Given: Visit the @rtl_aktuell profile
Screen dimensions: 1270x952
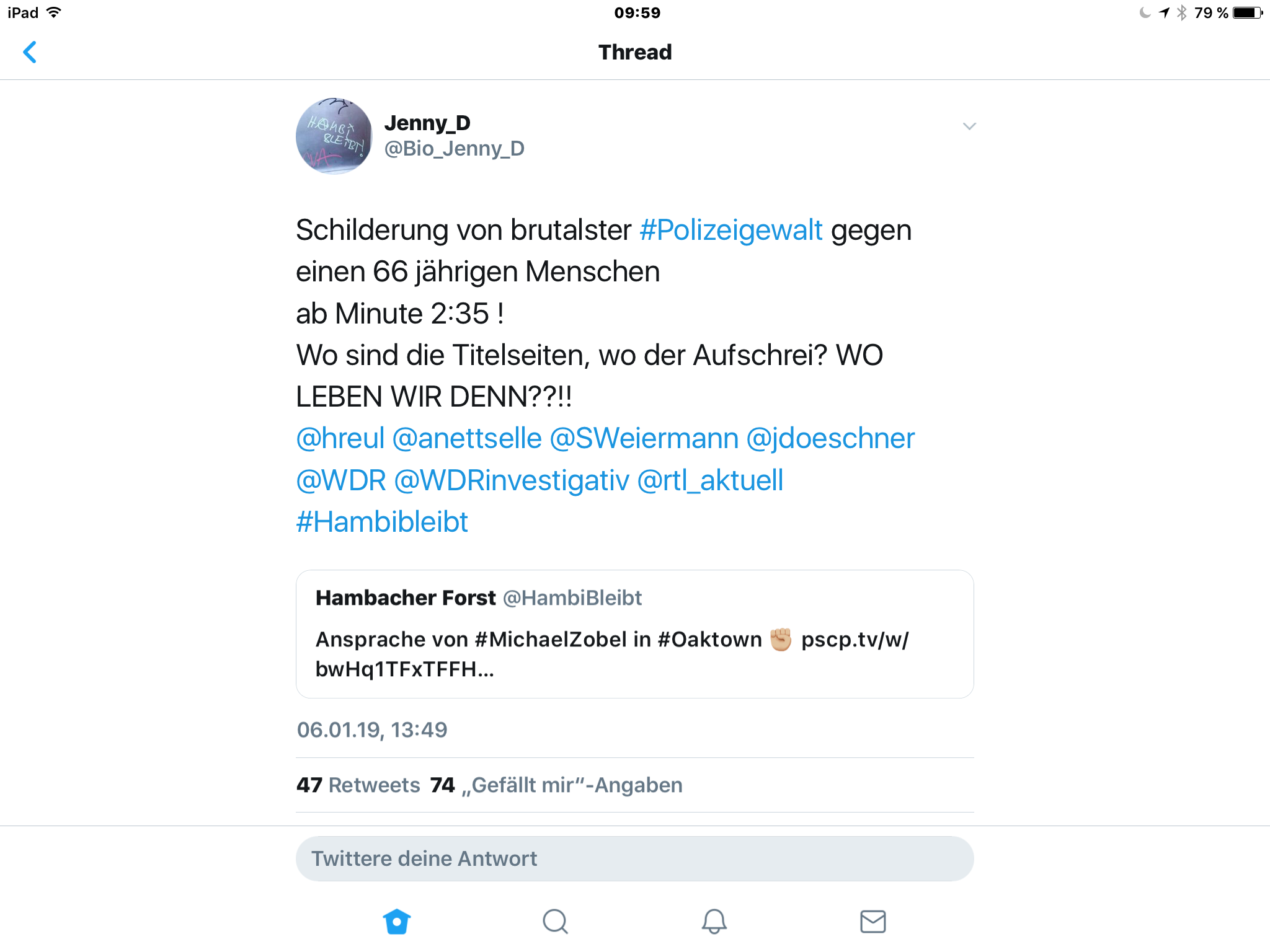Looking at the screenshot, I should coord(710,480).
